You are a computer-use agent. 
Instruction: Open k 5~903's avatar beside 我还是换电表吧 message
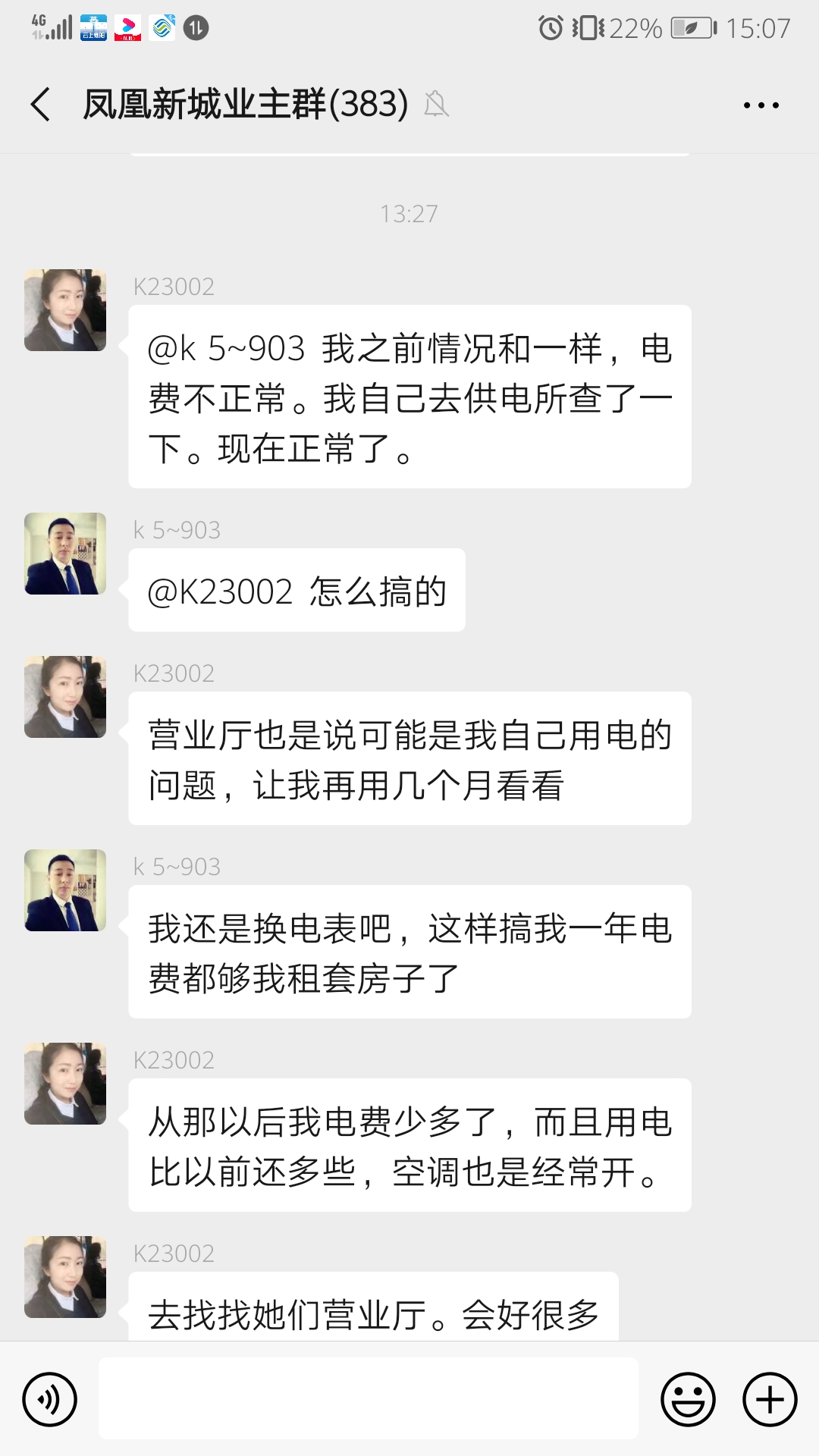65,890
